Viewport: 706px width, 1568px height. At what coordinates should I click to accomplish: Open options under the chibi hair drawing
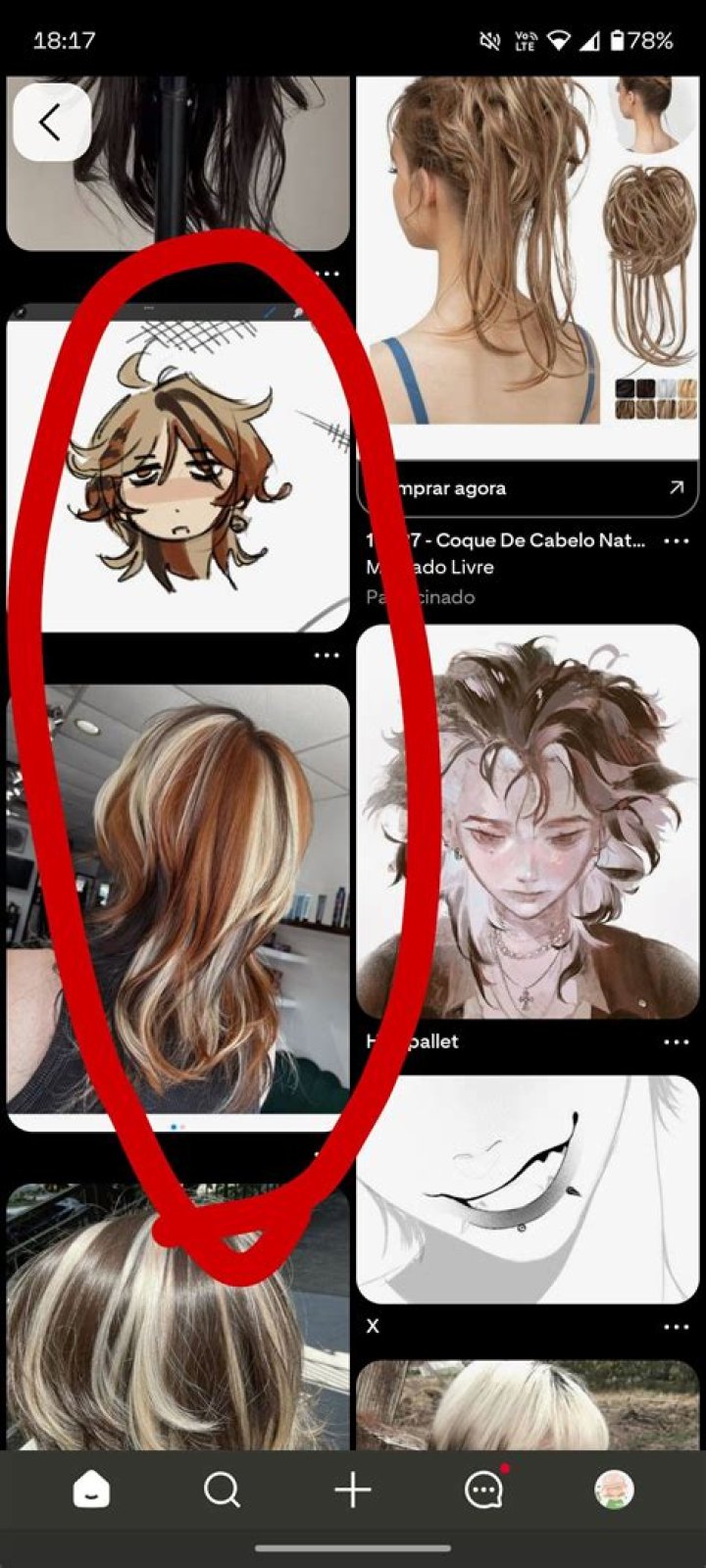point(327,655)
